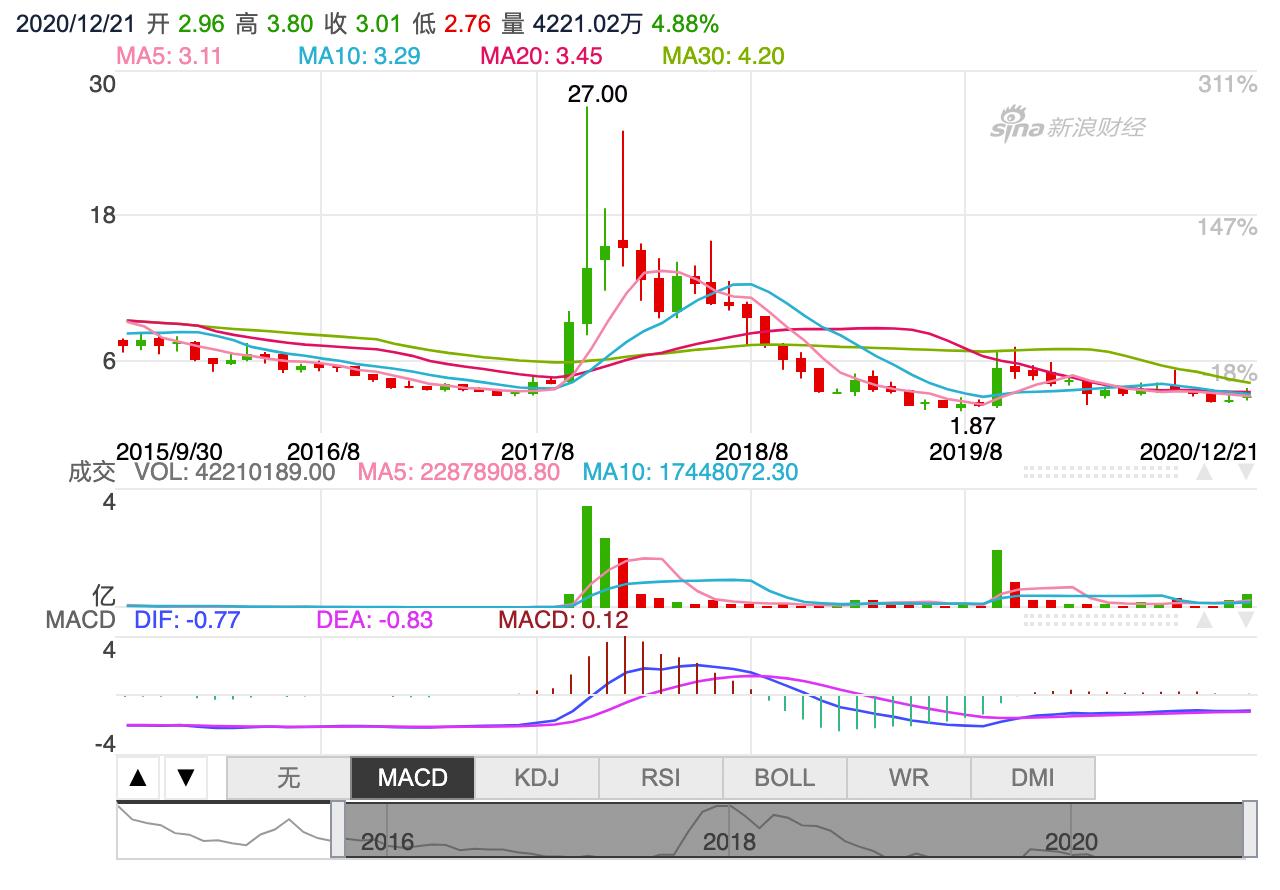1280x890 pixels.
Task: Select the 无 indicator tab
Action: pos(289,777)
